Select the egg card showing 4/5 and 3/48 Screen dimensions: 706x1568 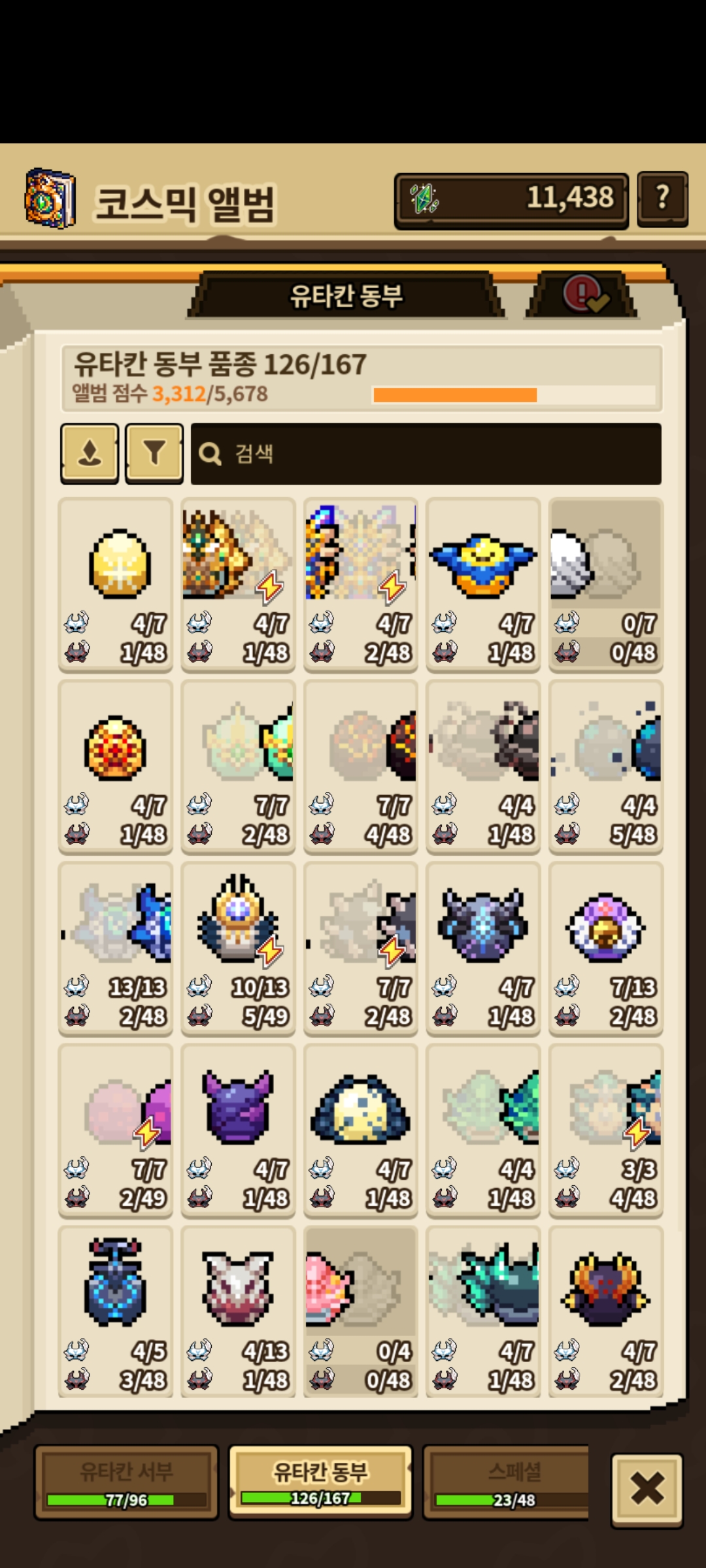point(116,1312)
